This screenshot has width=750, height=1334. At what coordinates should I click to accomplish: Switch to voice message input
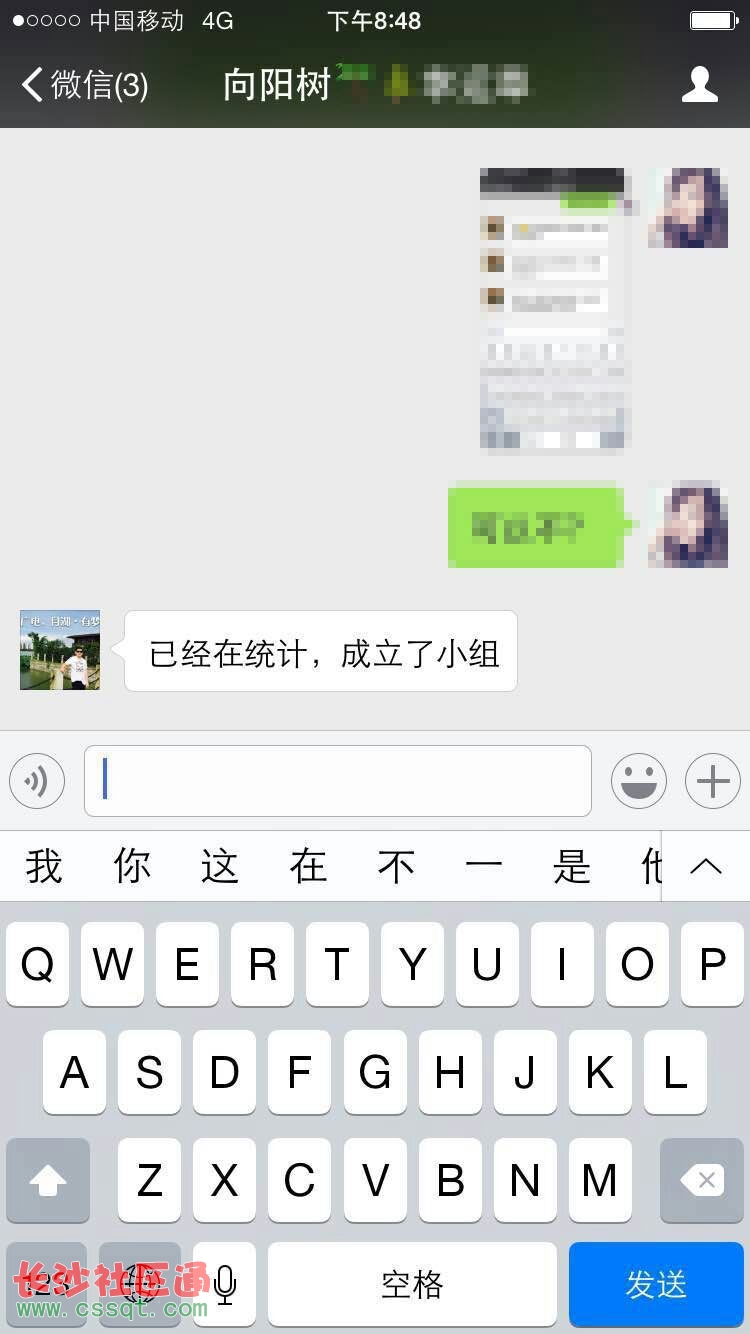pos(37,781)
